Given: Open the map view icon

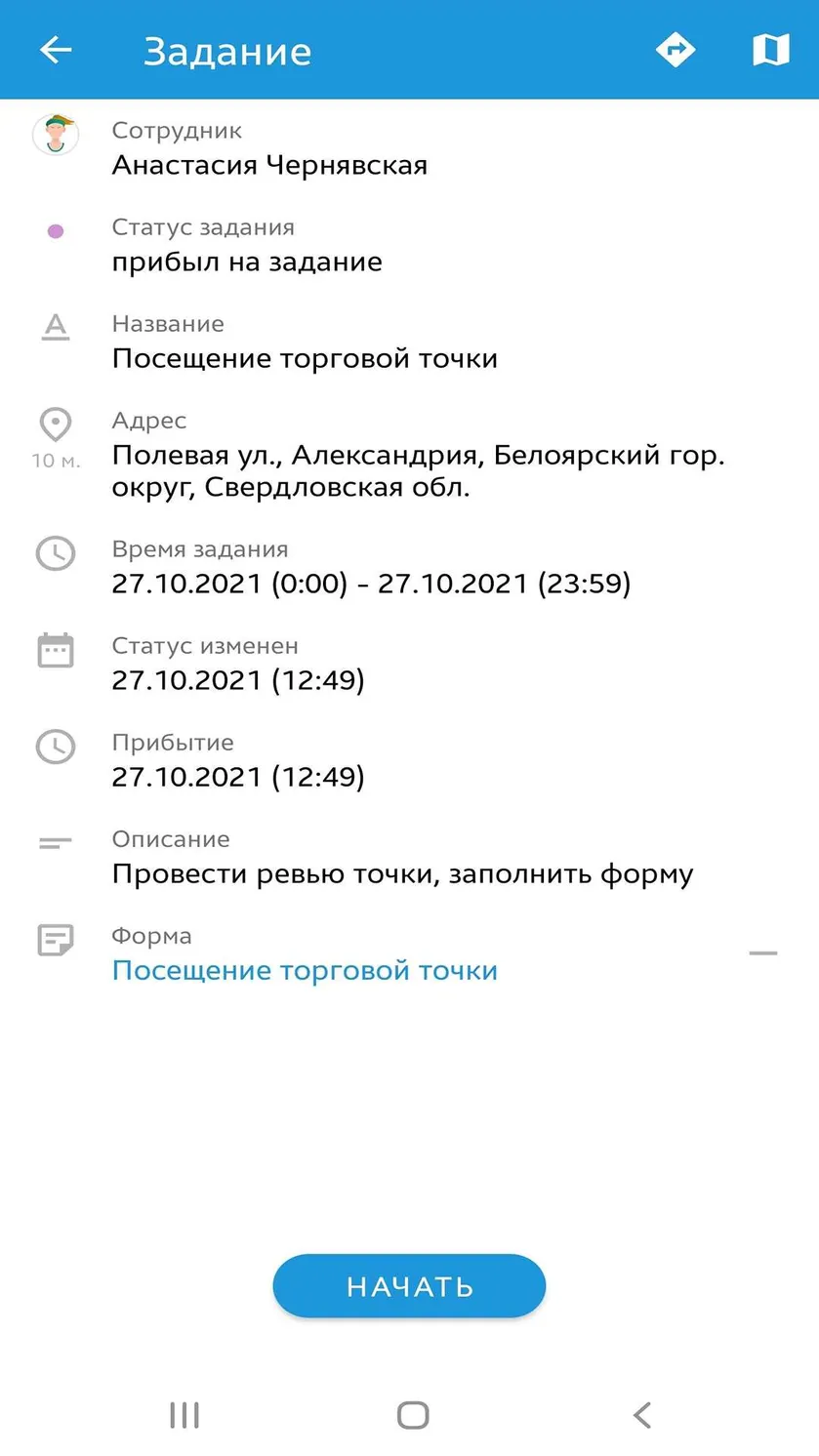Looking at the screenshot, I should 770,50.
